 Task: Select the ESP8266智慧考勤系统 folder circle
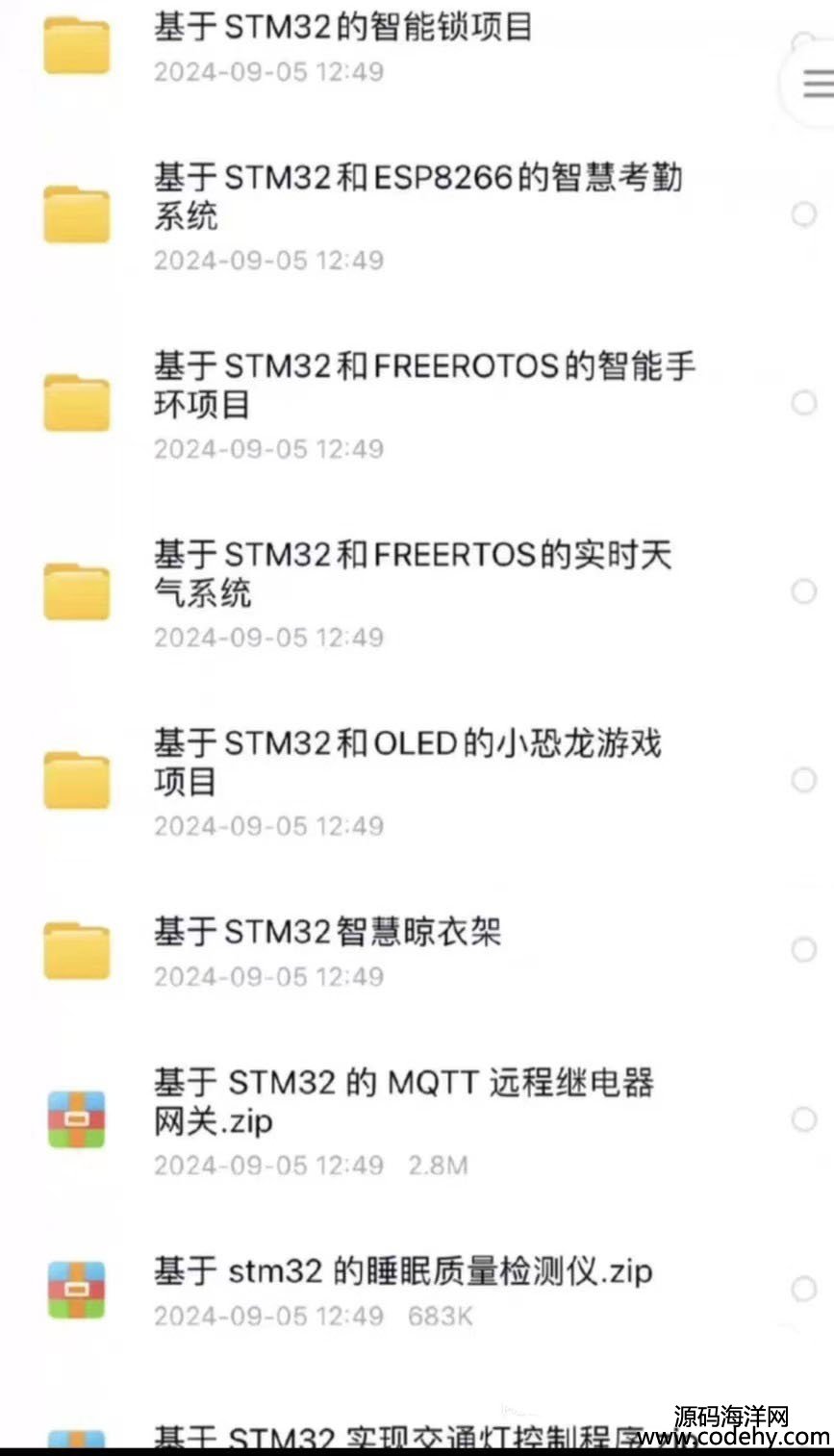804,213
